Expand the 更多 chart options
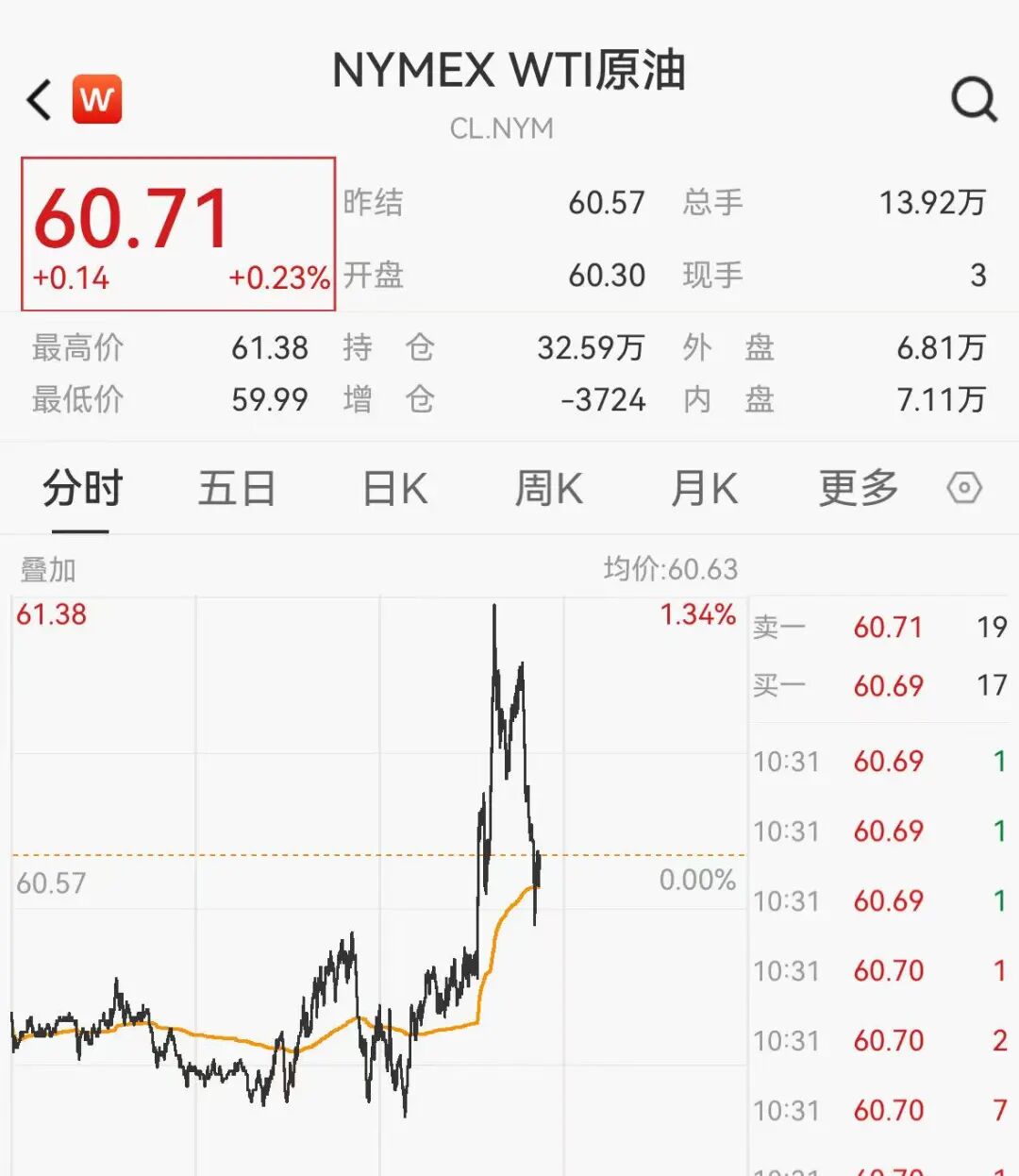Screen dimensions: 1019x1176 pyautogui.click(x=858, y=489)
